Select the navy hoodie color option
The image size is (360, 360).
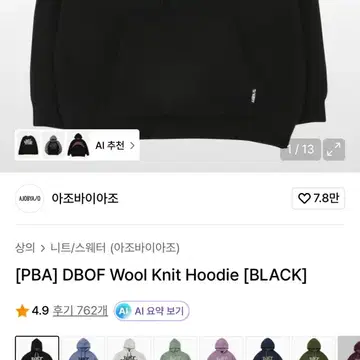267,348
